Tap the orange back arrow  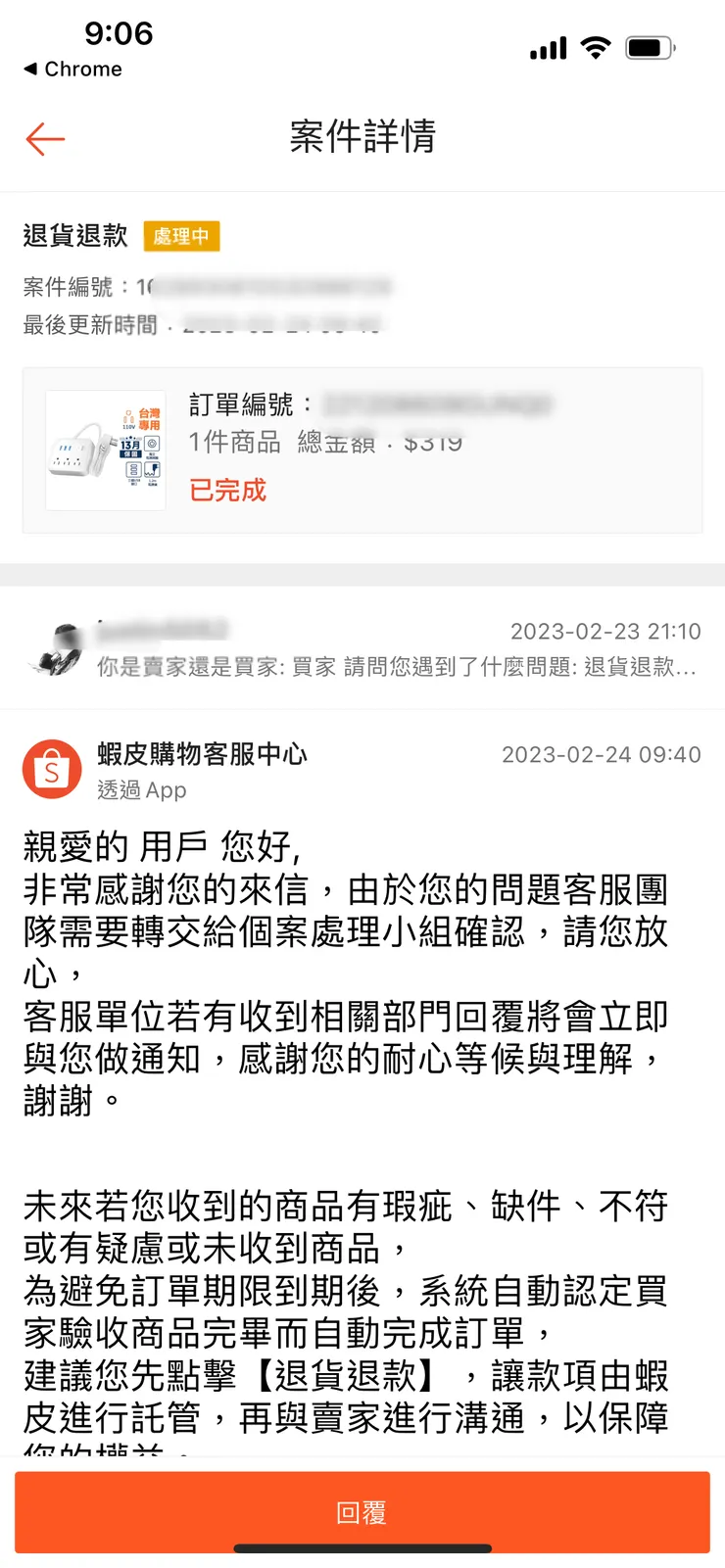click(x=44, y=138)
